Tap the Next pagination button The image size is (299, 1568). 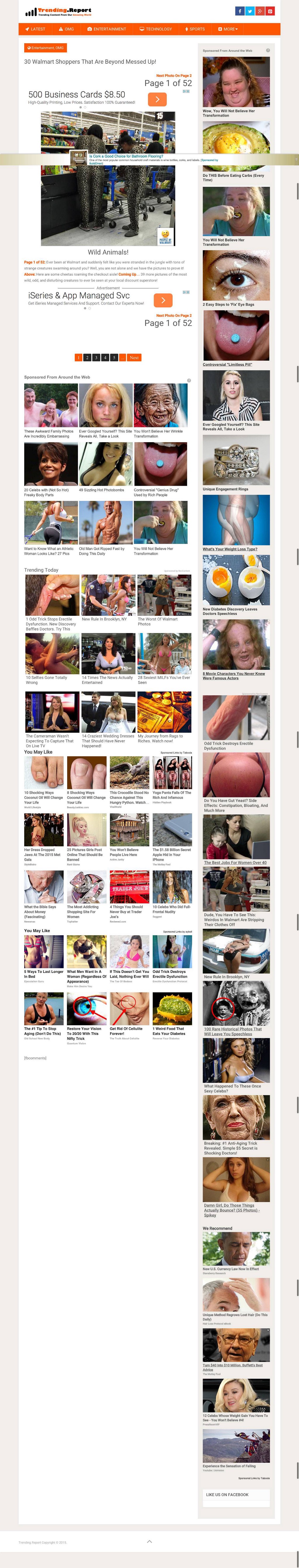[134, 357]
